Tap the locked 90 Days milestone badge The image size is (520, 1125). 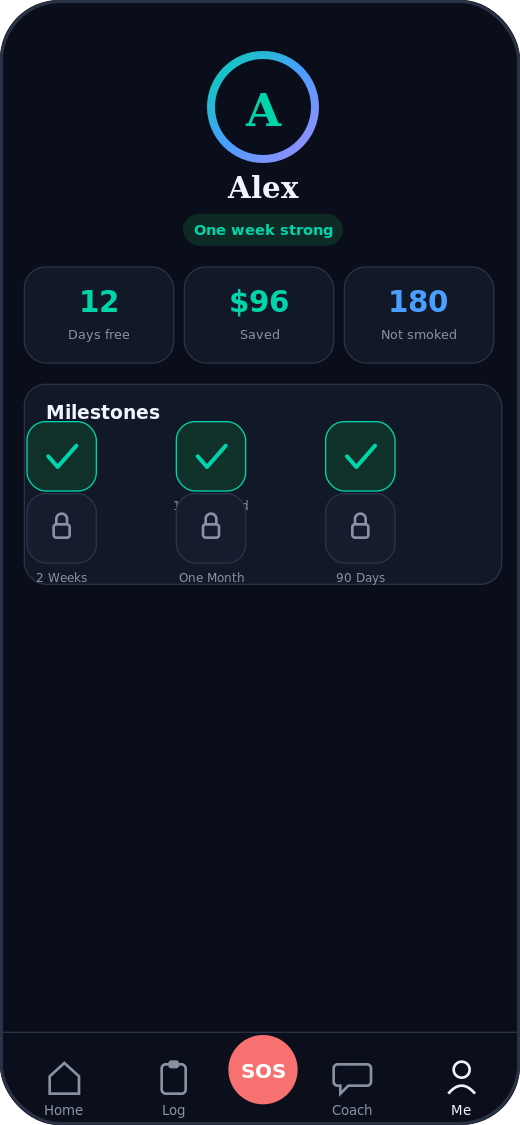pos(360,528)
